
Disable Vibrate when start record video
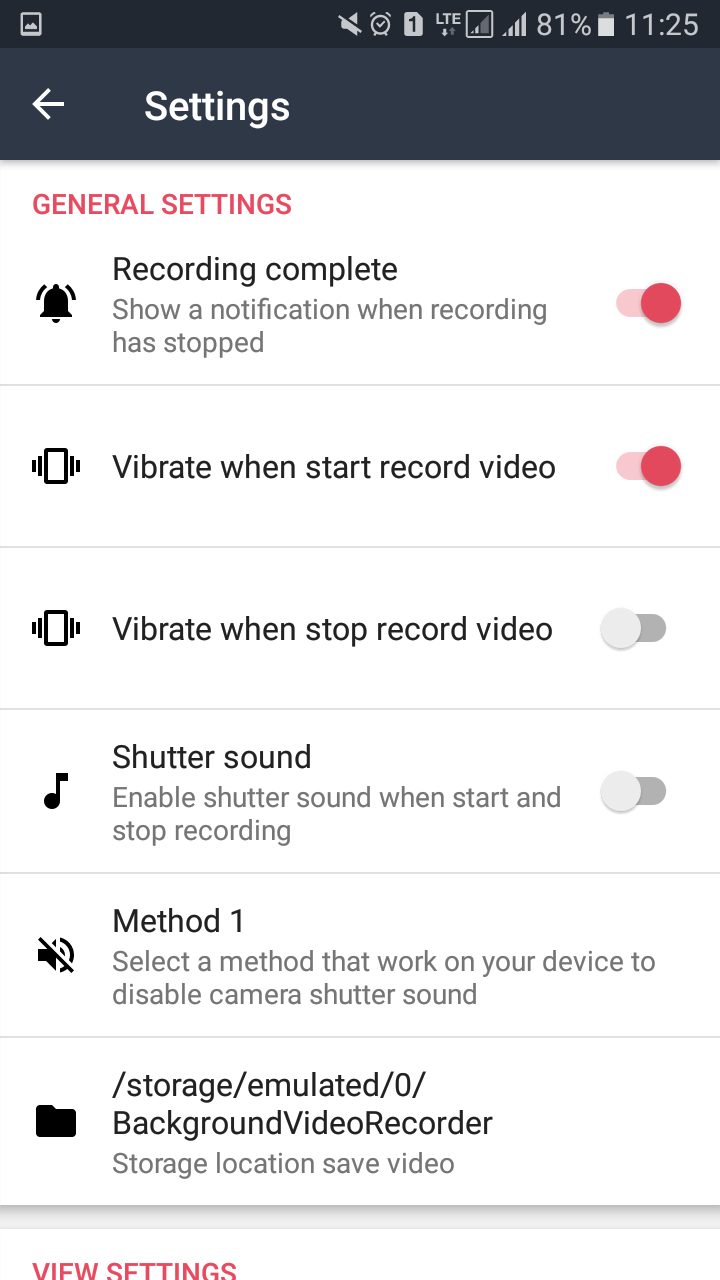tap(648, 466)
